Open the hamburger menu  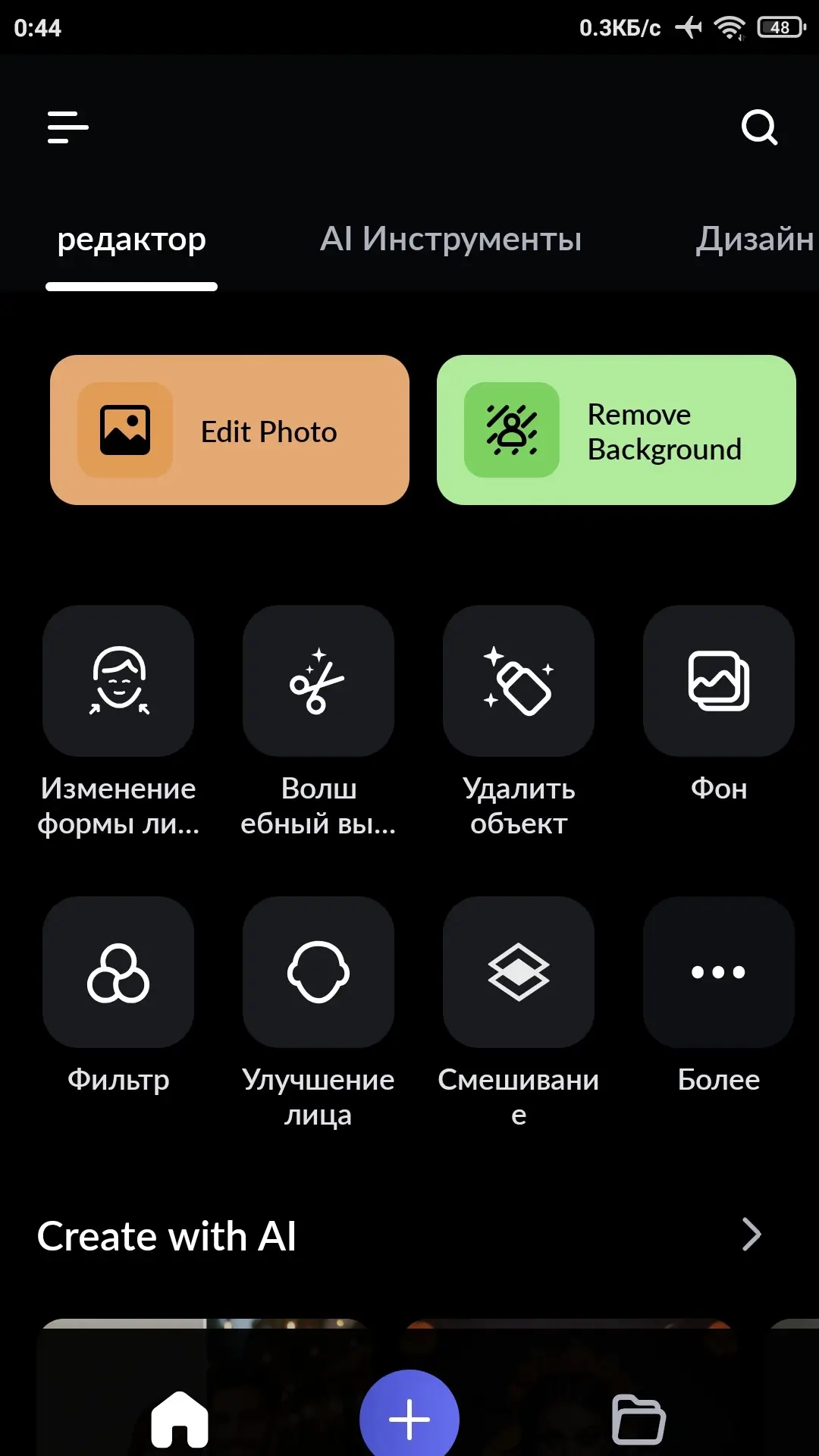(x=68, y=127)
